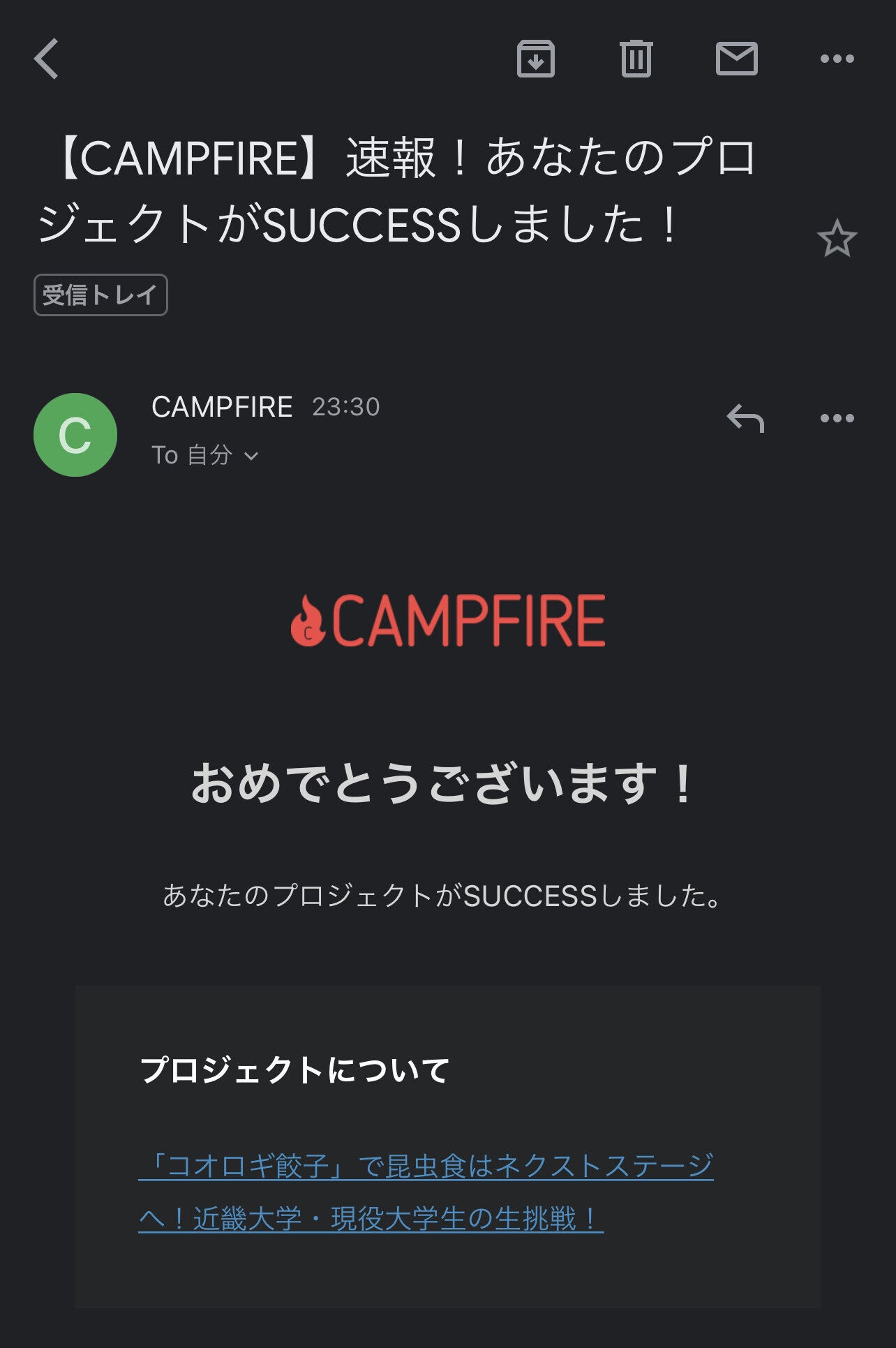Tap the 受信トレイ label chip
Image resolution: width=896 pixels, height=1348 pixels.
click(x=100, y=295)
